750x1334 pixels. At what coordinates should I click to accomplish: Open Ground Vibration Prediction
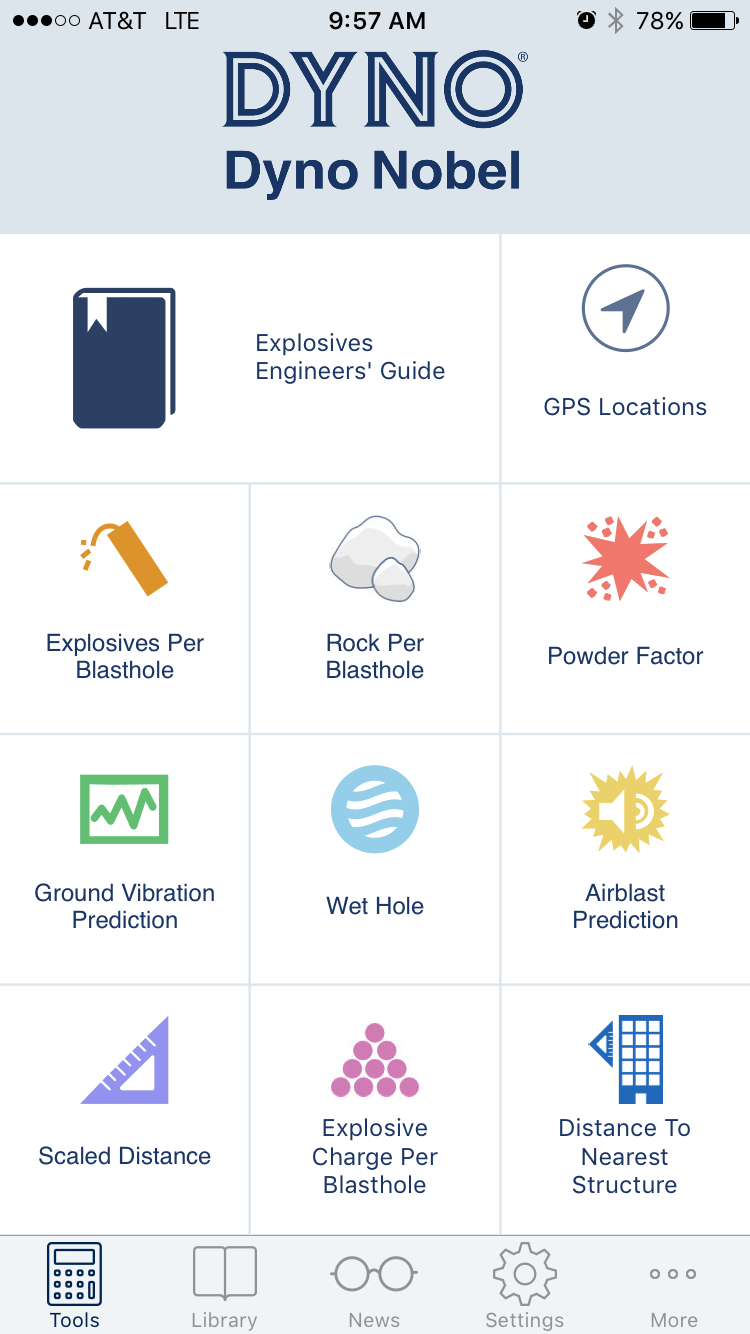pyautogui.click(x=125, y=858)
